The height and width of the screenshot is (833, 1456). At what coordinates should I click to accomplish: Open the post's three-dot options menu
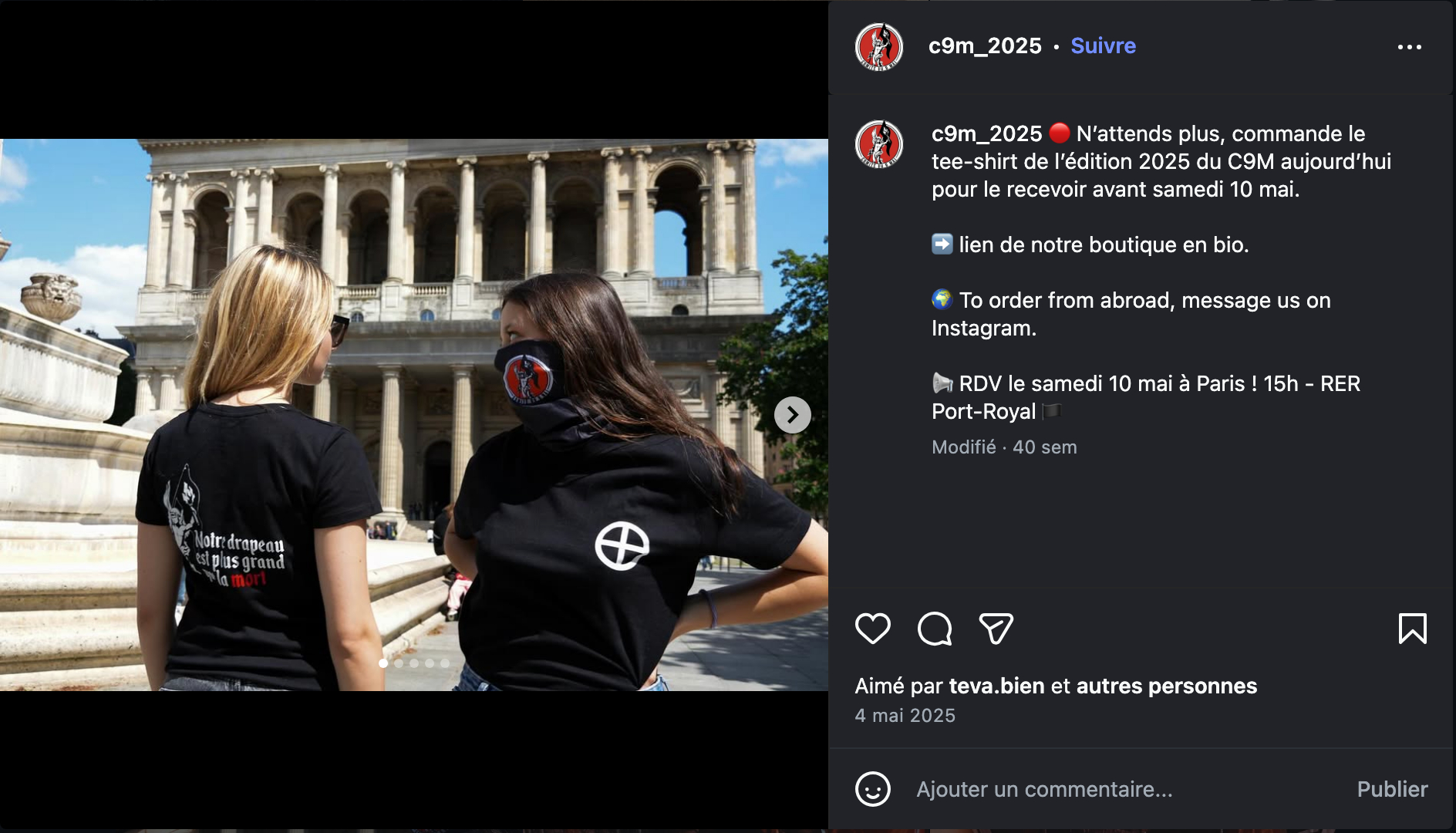pos(1409,47)
